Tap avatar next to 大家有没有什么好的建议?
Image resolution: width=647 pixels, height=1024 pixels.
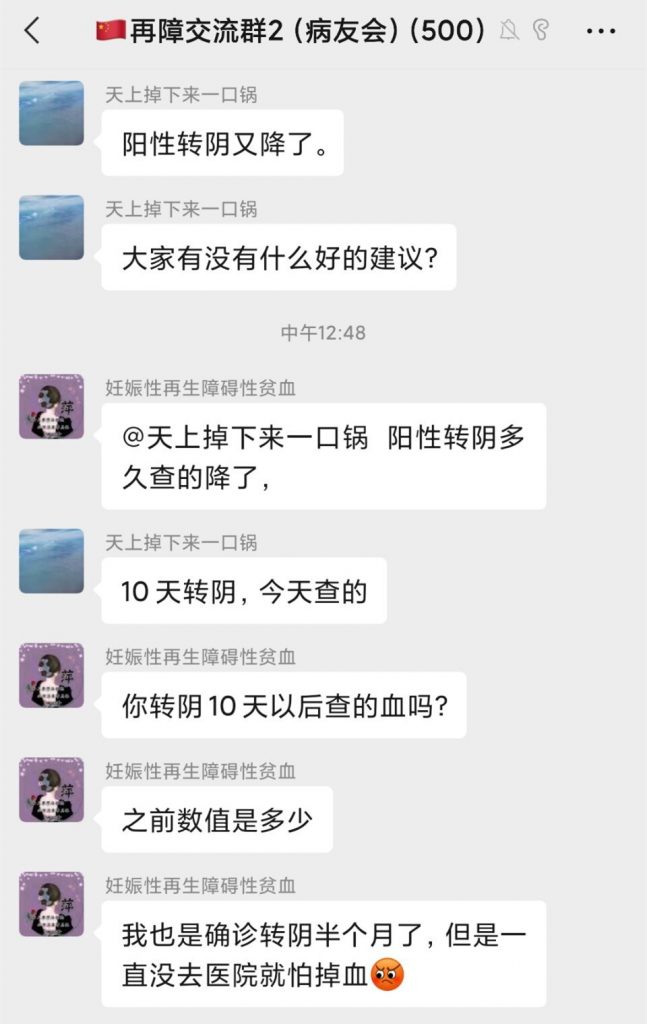51,228
